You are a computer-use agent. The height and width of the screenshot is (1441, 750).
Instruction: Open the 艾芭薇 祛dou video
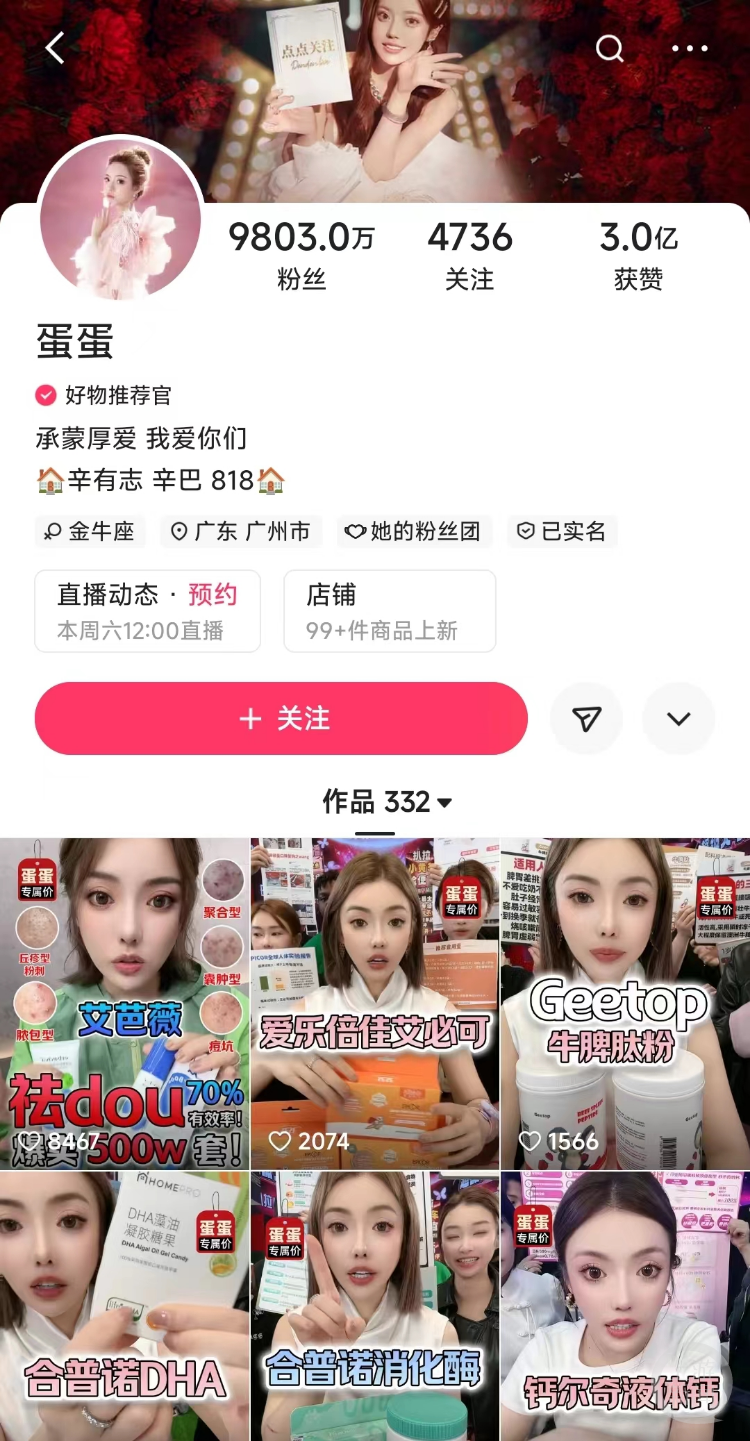click(x=124, y=1003)
